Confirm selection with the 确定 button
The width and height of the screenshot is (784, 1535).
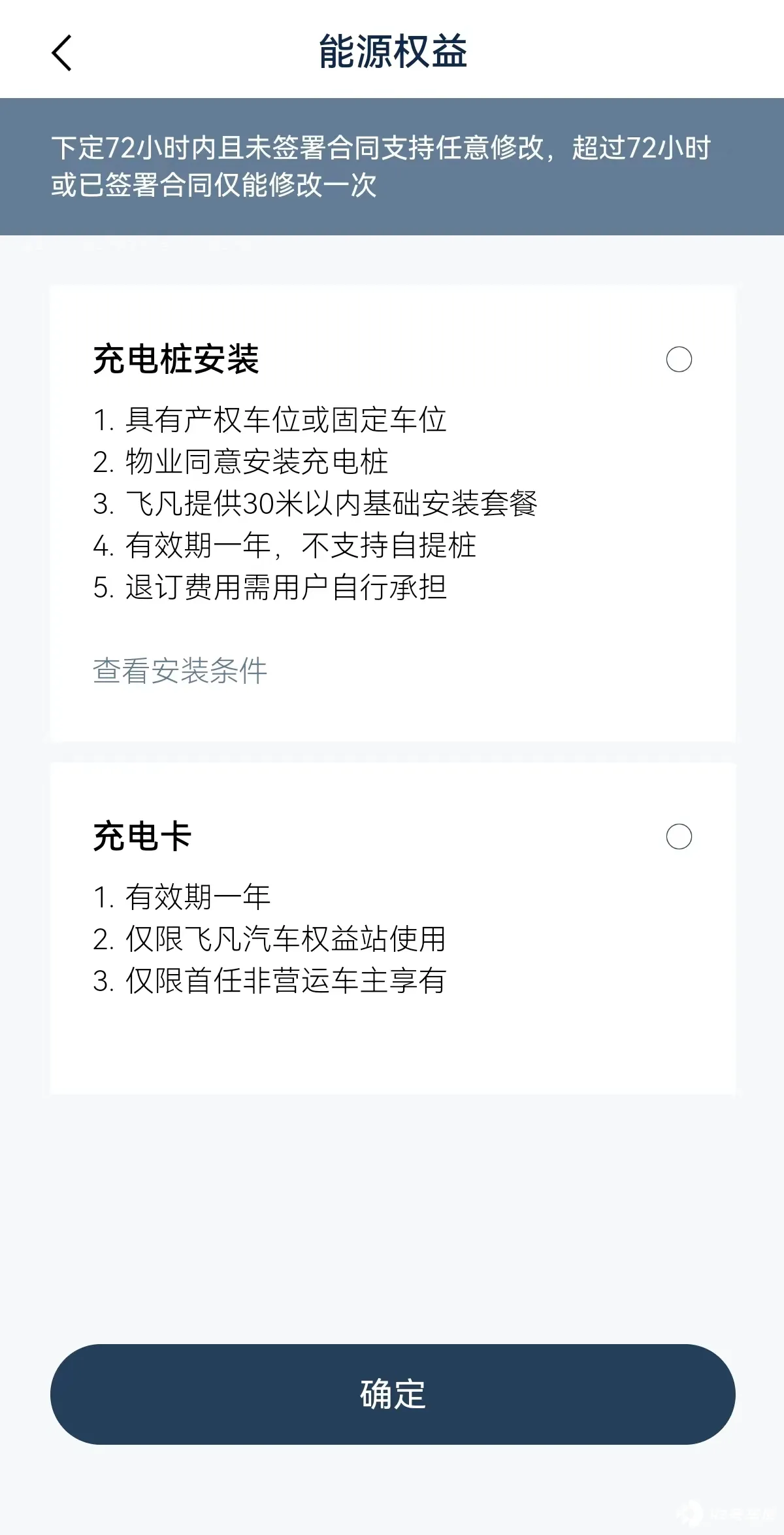(x=393, y=1394)
